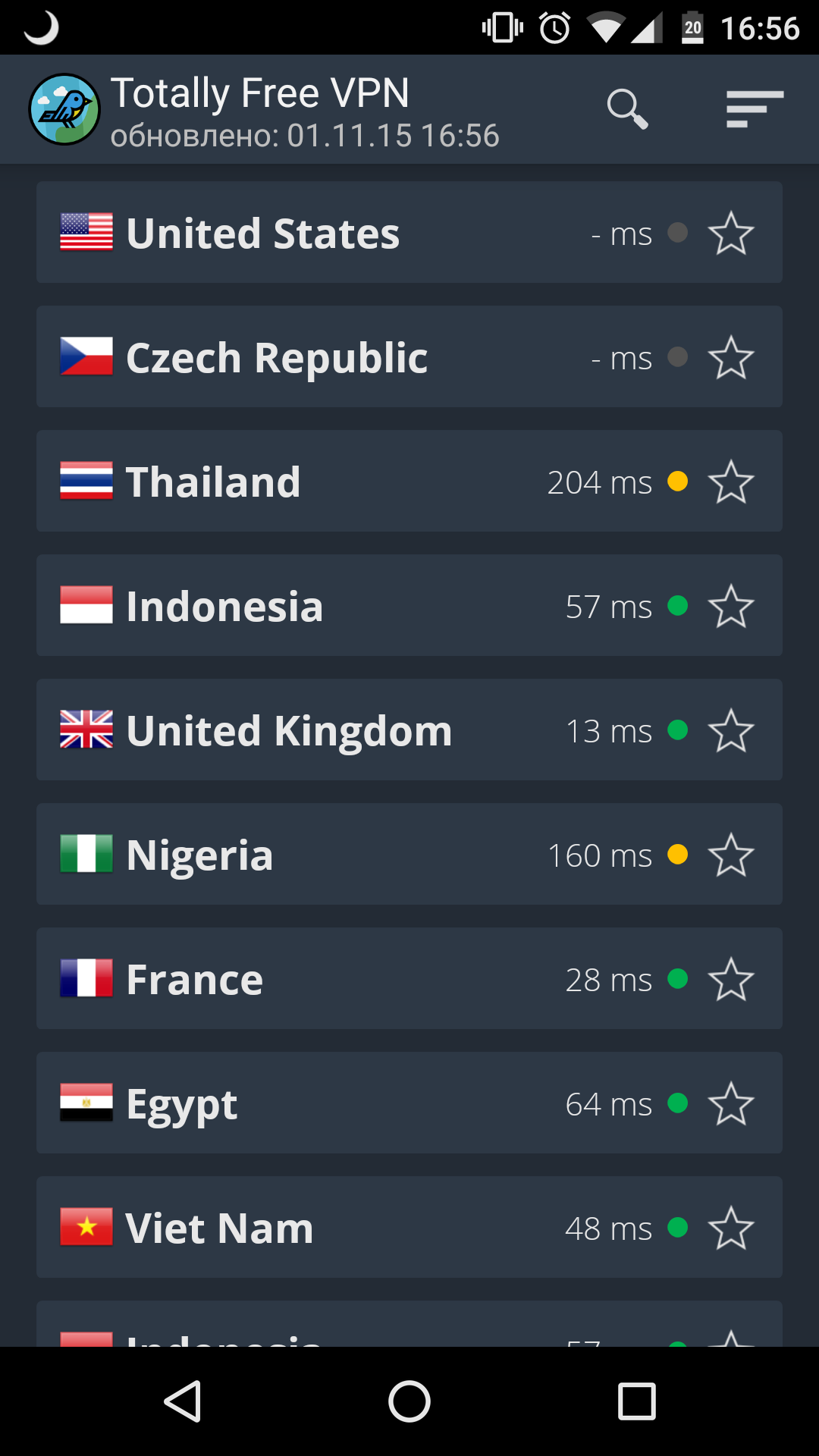The image size is (819, 1456).
Task: Select the United States server
Action: click(x=409, y=232)
